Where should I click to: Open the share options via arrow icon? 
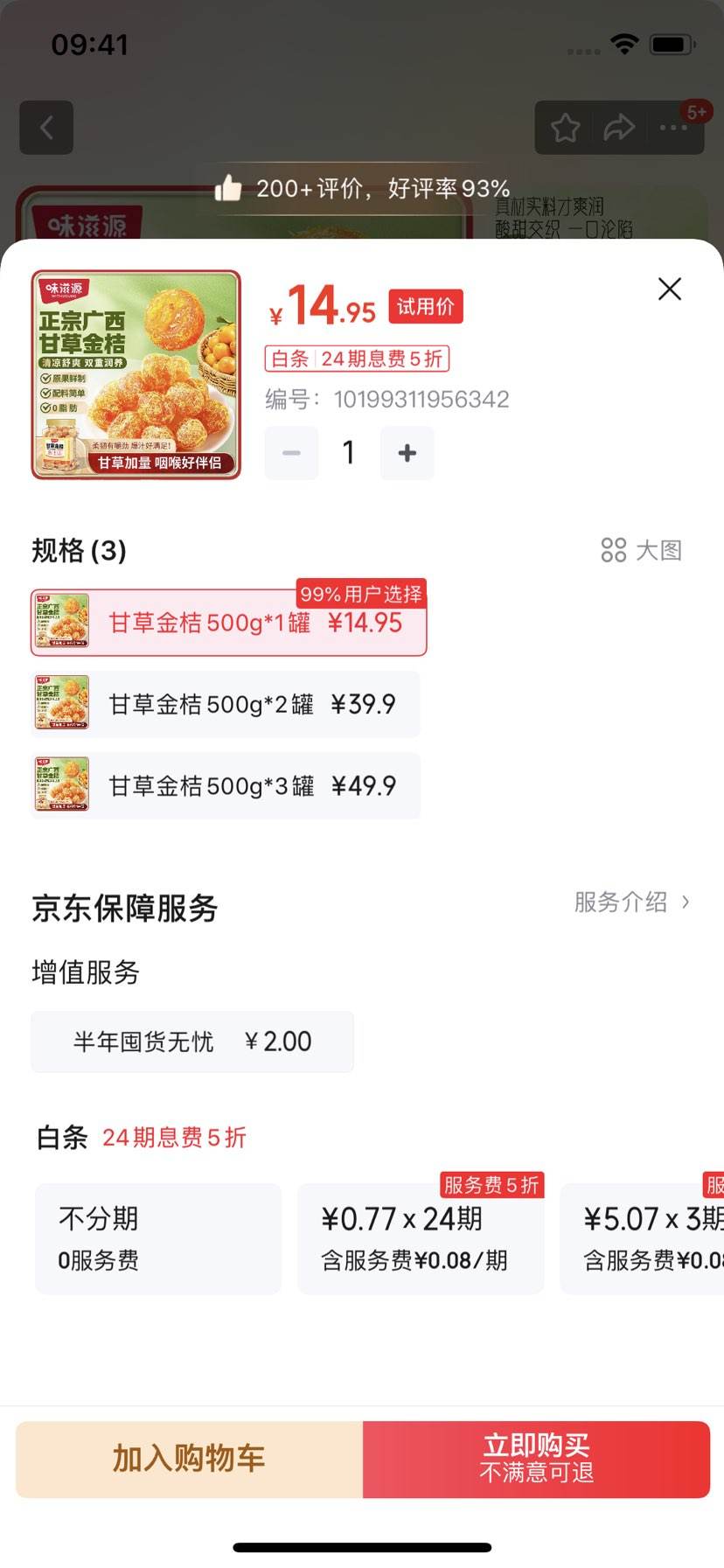pos(620,128)
